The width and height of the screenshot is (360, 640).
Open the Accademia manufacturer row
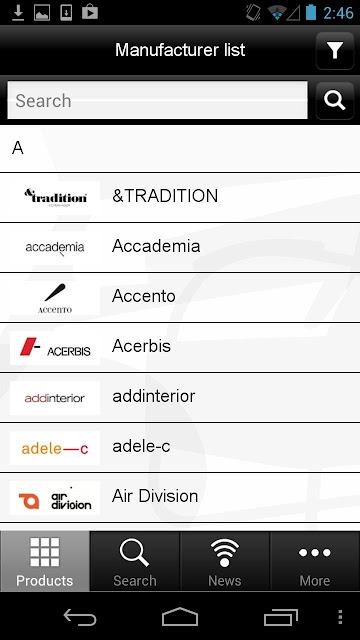pyautogui.click(x=180, y=247)
